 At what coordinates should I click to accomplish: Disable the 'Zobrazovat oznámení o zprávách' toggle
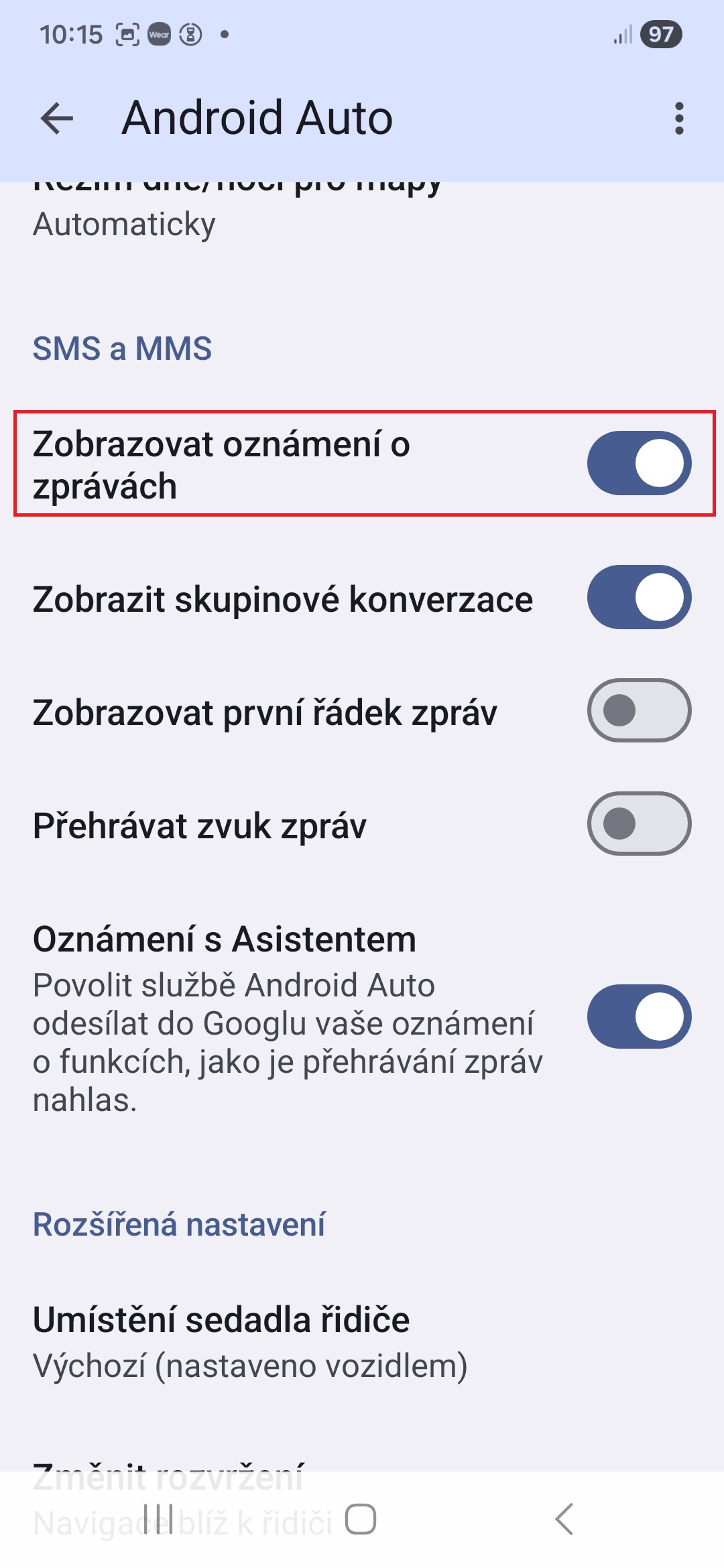pos(638,464)
